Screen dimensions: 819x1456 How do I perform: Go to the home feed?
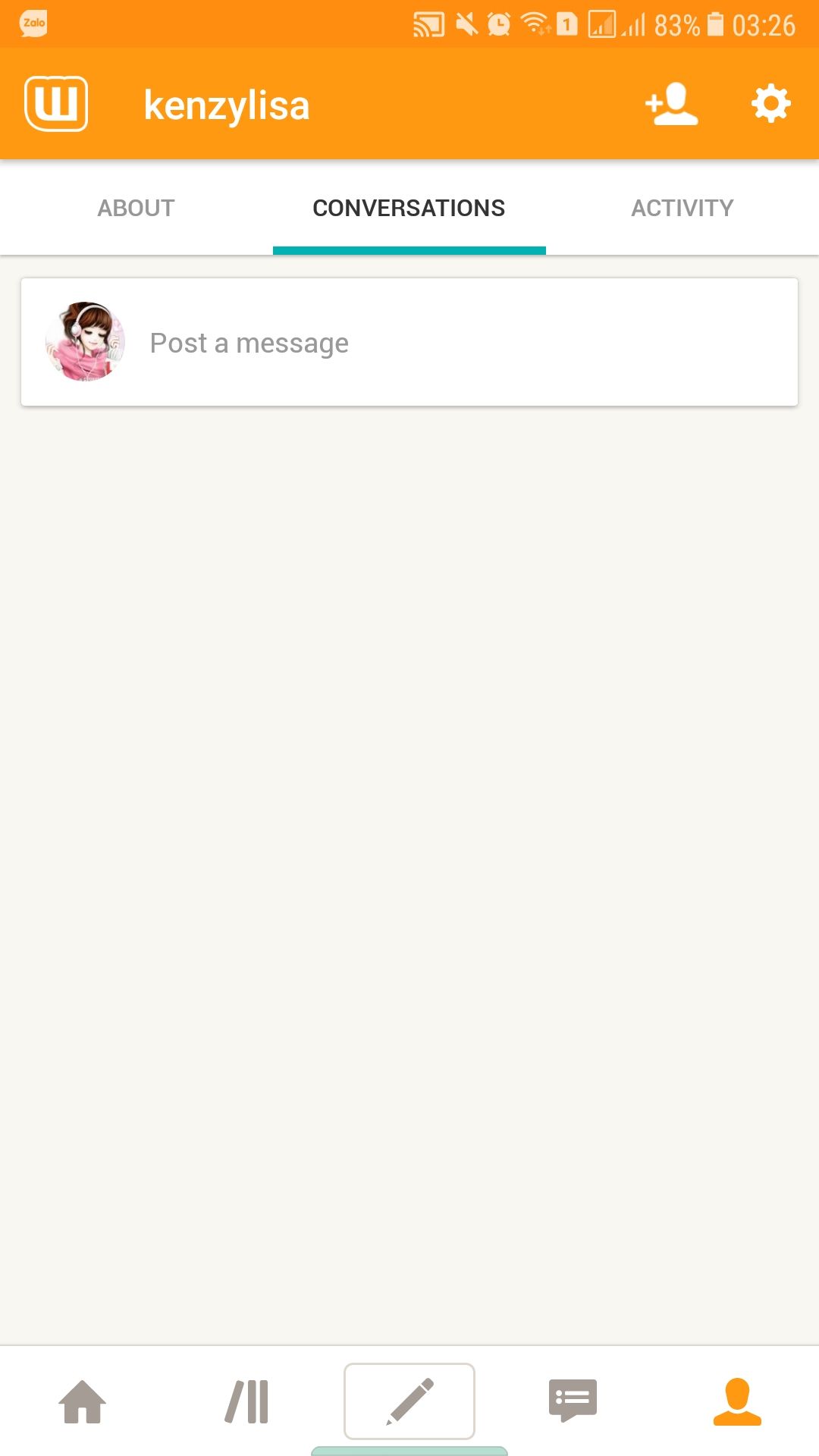click(x=82, y=1401)
